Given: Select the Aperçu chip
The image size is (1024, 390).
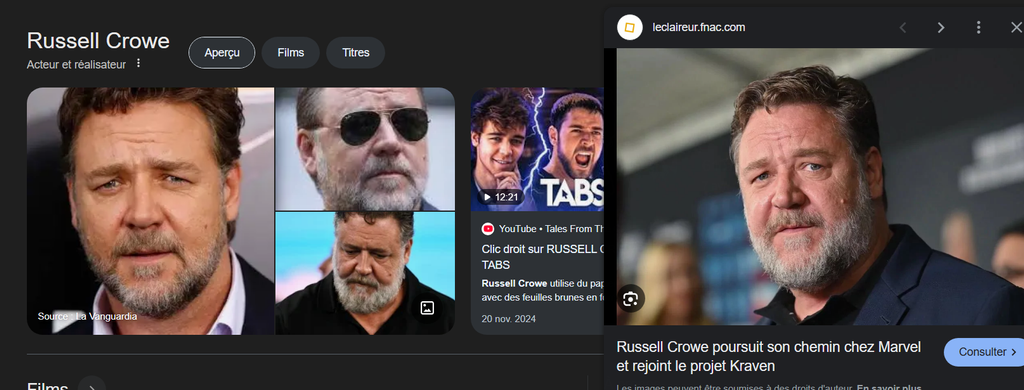Looking at the screenshot, I should [x=221, y=53].
